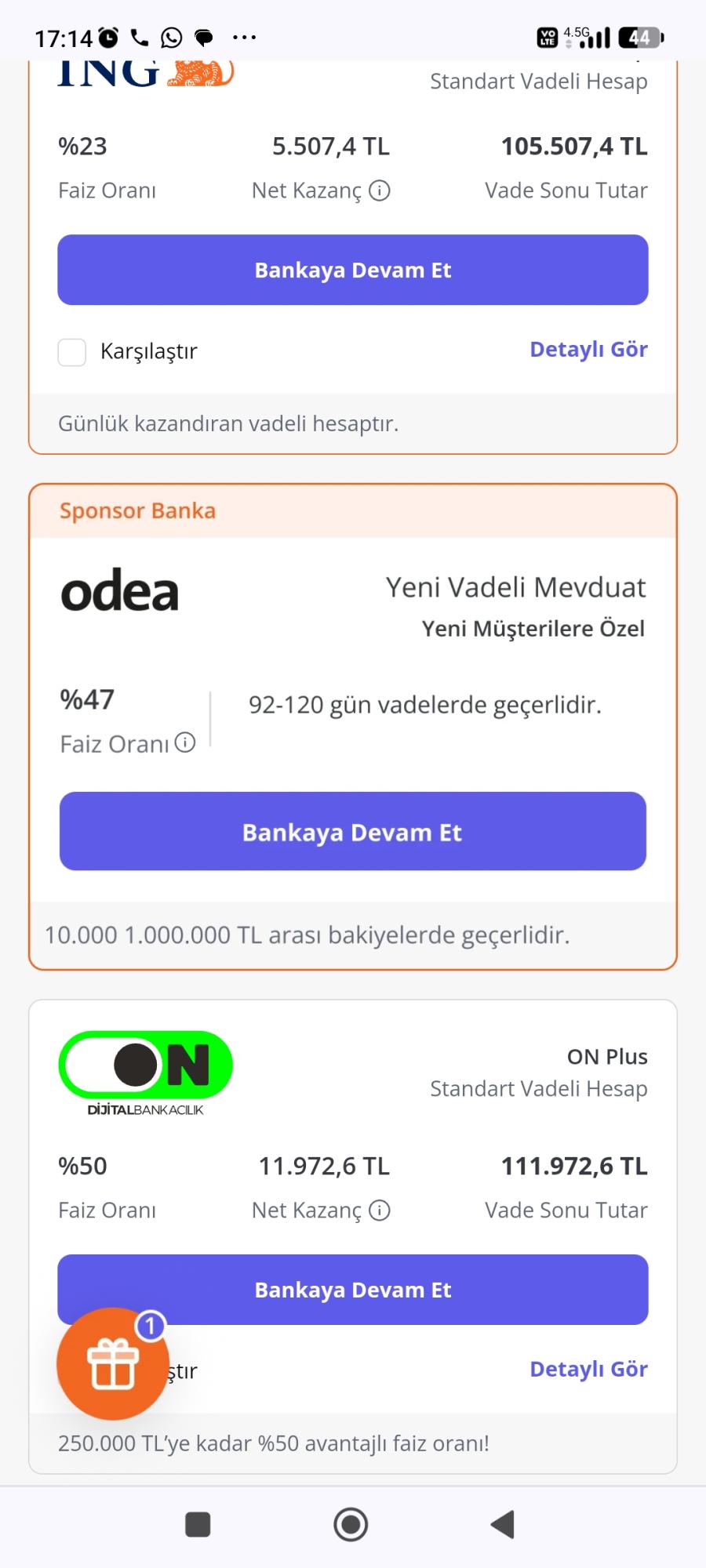Expand Detaylı Gör for the ING account
The height and width of the screenshot is (1568, 706).
click(589, 349)
